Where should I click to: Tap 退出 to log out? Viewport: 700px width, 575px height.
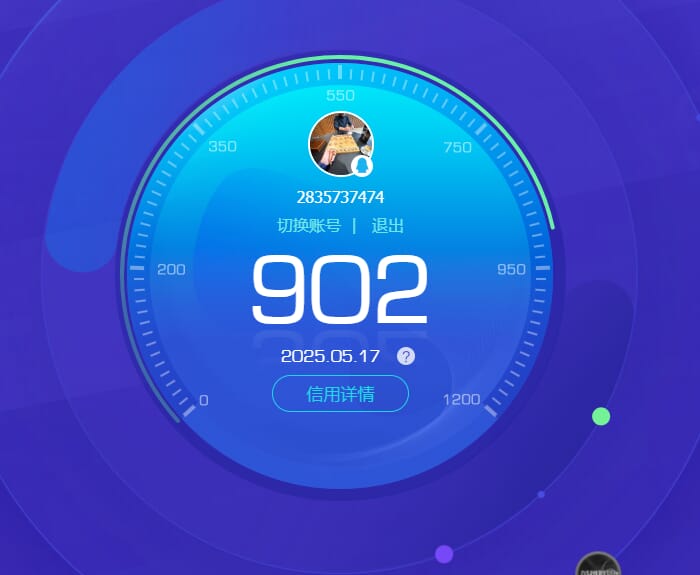pyautogui.click(x=388, y=226)
